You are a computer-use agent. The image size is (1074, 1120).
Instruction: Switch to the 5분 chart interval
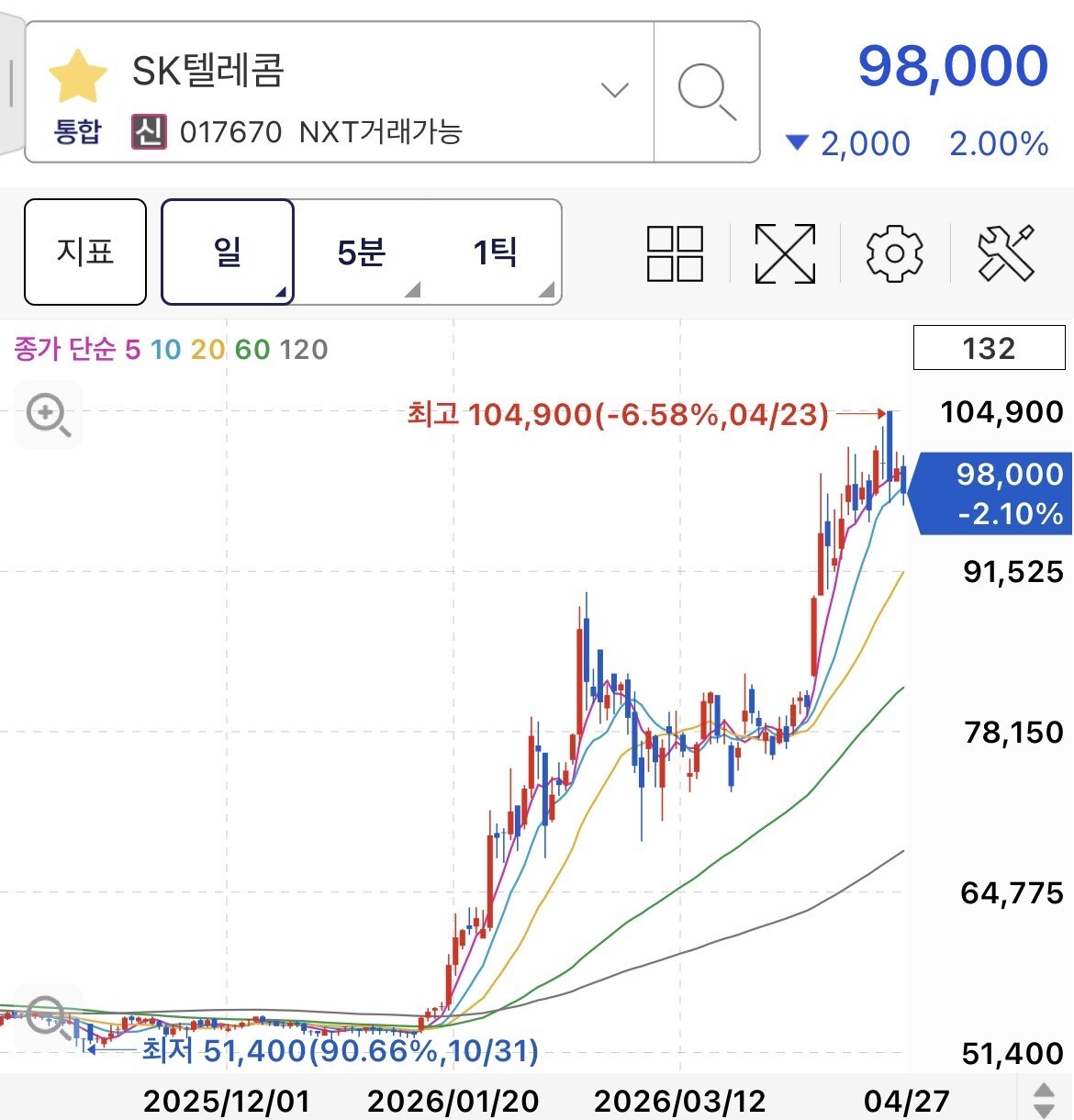[361, 252]
